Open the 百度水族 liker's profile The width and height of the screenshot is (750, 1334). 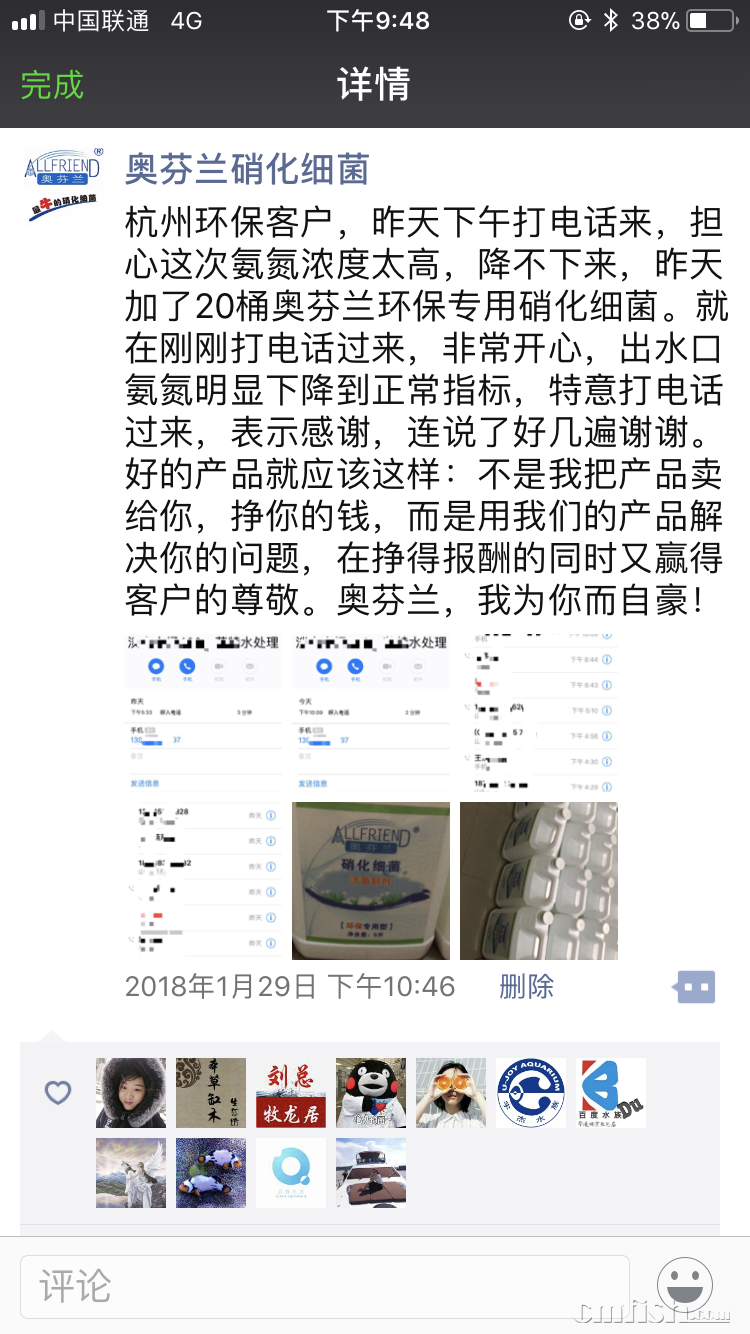[611, 1093]
